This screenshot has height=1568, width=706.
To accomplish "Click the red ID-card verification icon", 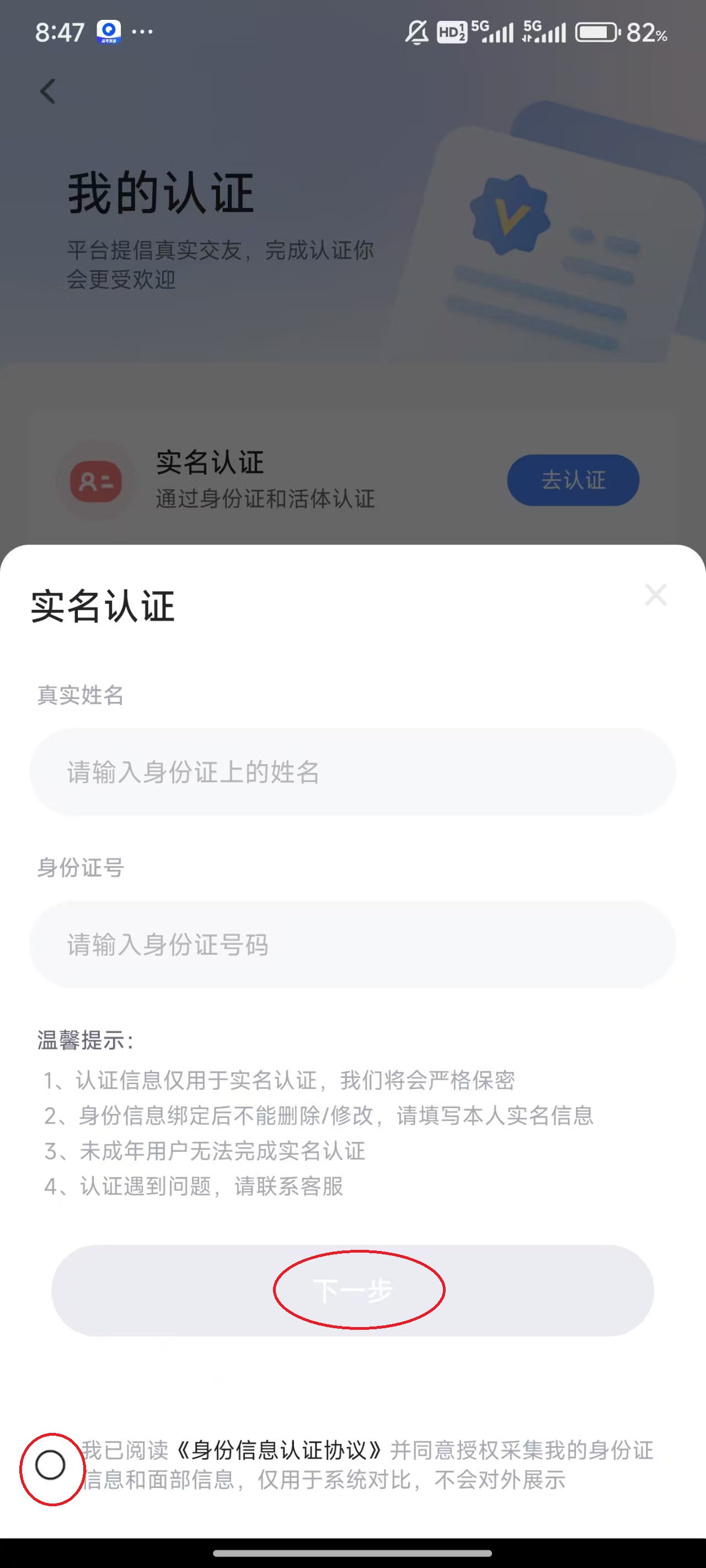I will [96, 481].
